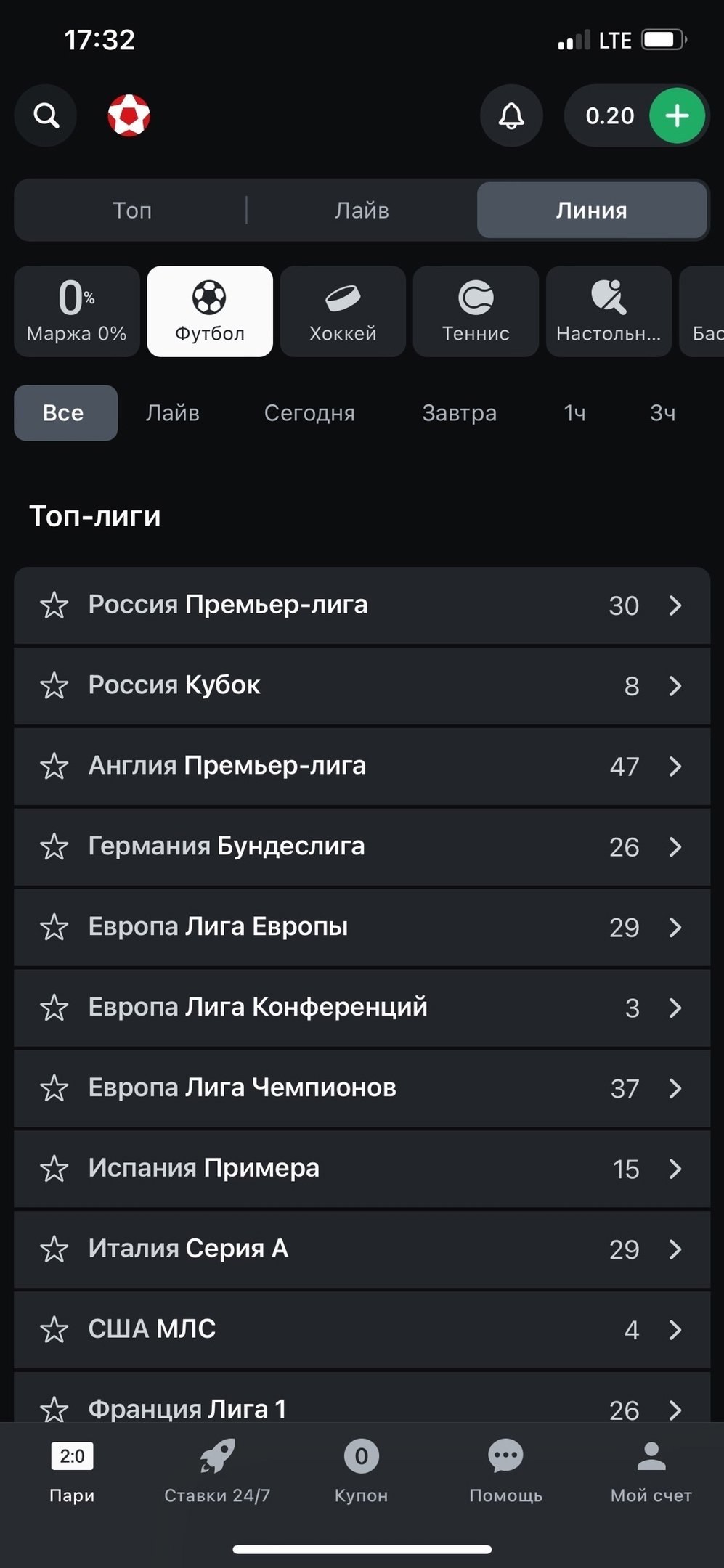Open the search icon
The height and width of the screenshot is (1568, 724).
[46, 115]
